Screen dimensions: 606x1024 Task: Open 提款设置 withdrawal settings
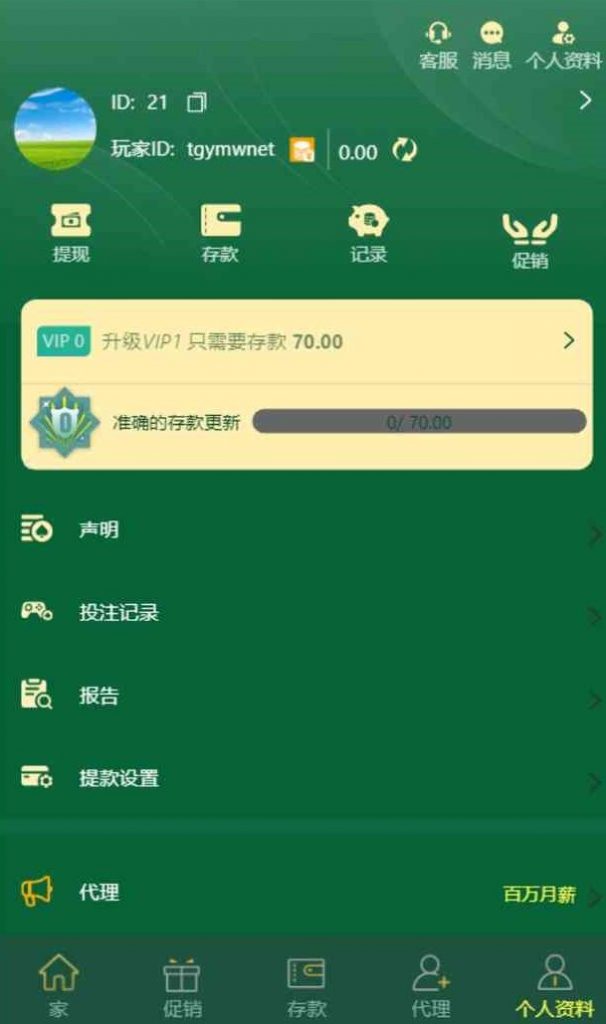(x=303, y=778)
